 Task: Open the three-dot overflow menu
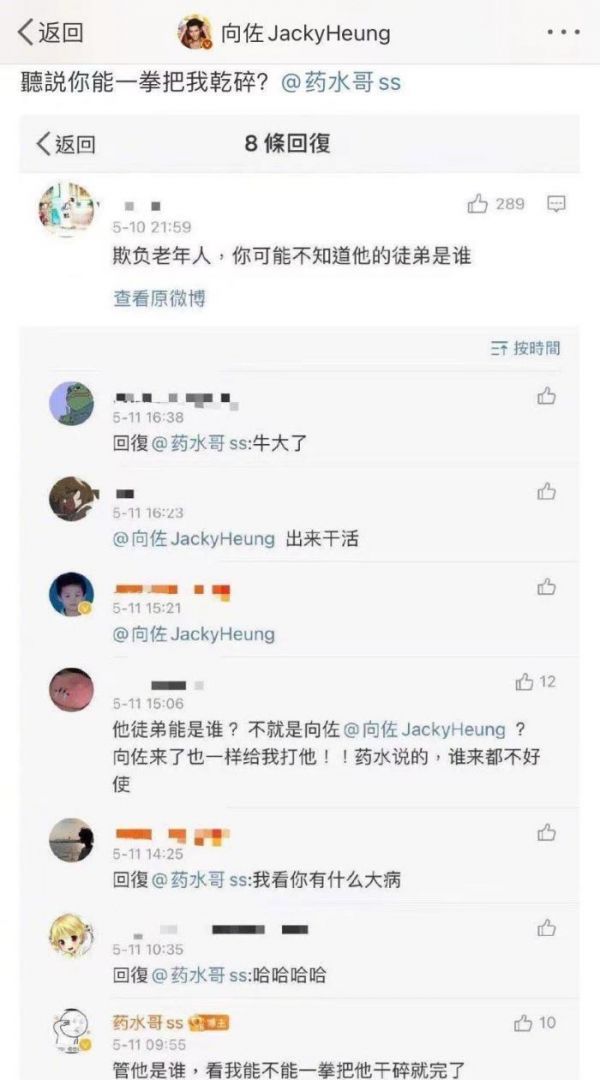(563, 32)
